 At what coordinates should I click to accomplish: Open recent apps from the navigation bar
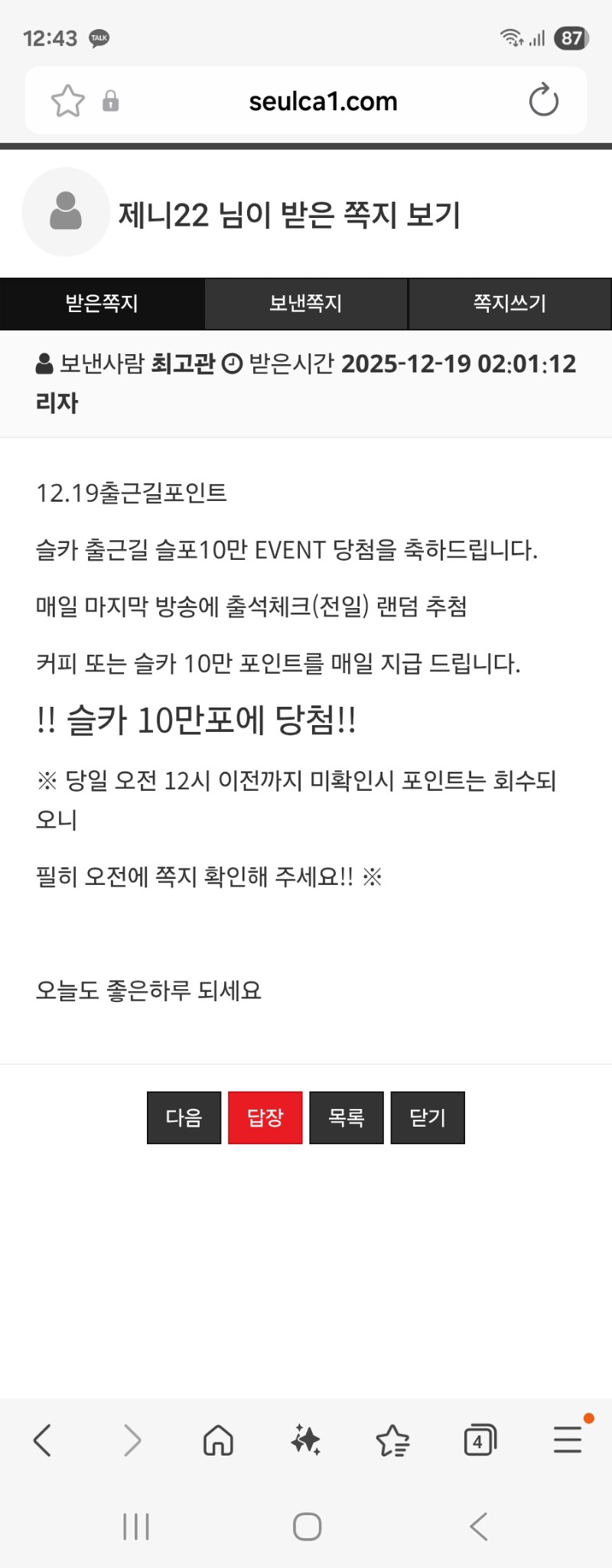click(136, 1527)
